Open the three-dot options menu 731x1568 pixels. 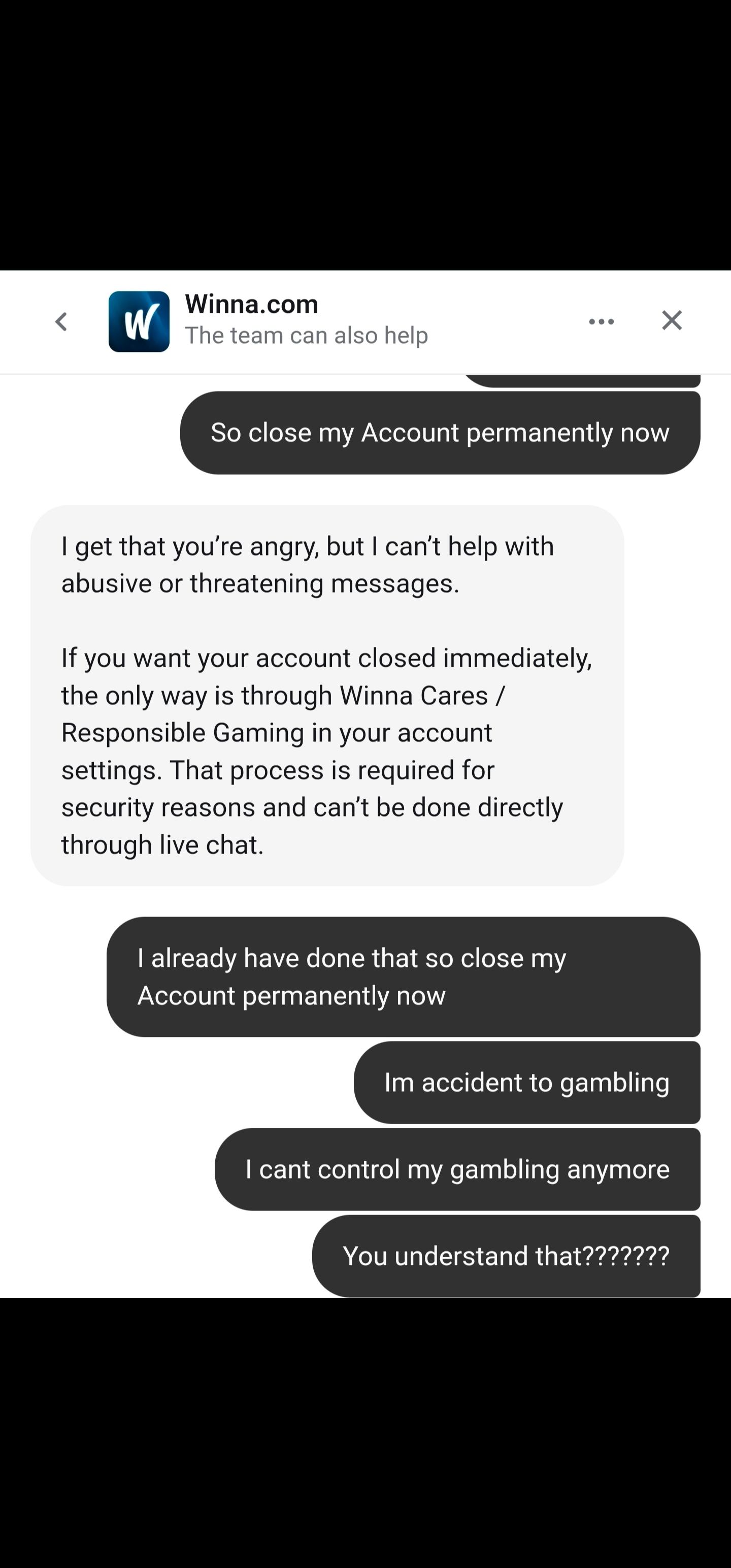(x=602, y=321)
